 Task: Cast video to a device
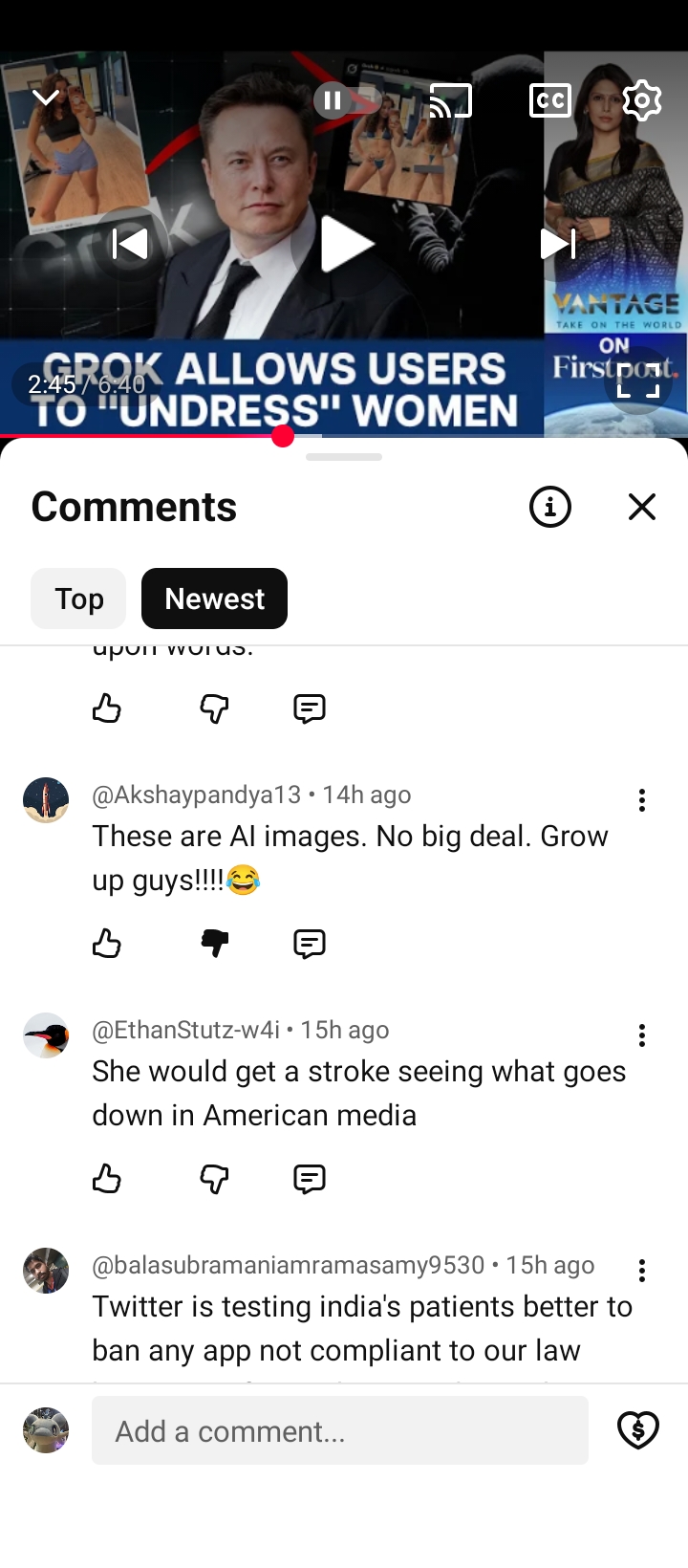coord(451,100)
